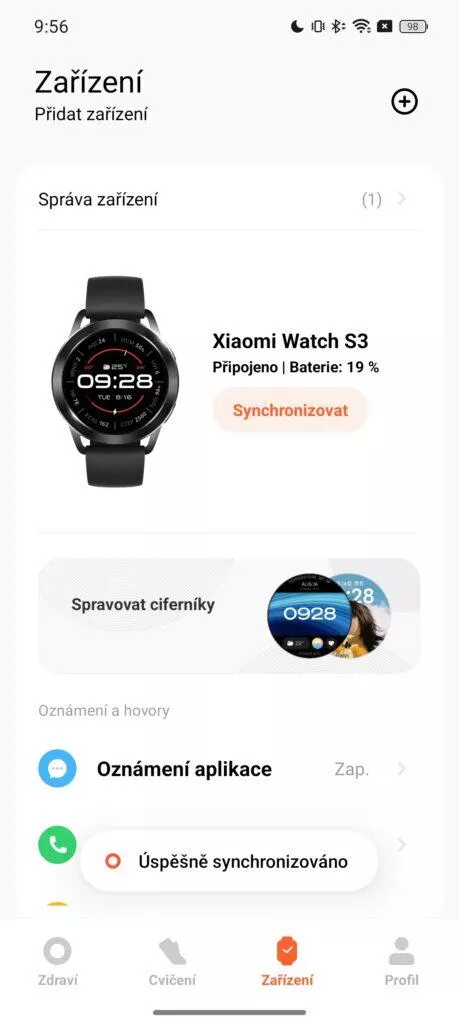Open Oznámení aplikace settings
This screenshot has height=1024, width=459.
[x=229, y=769]
